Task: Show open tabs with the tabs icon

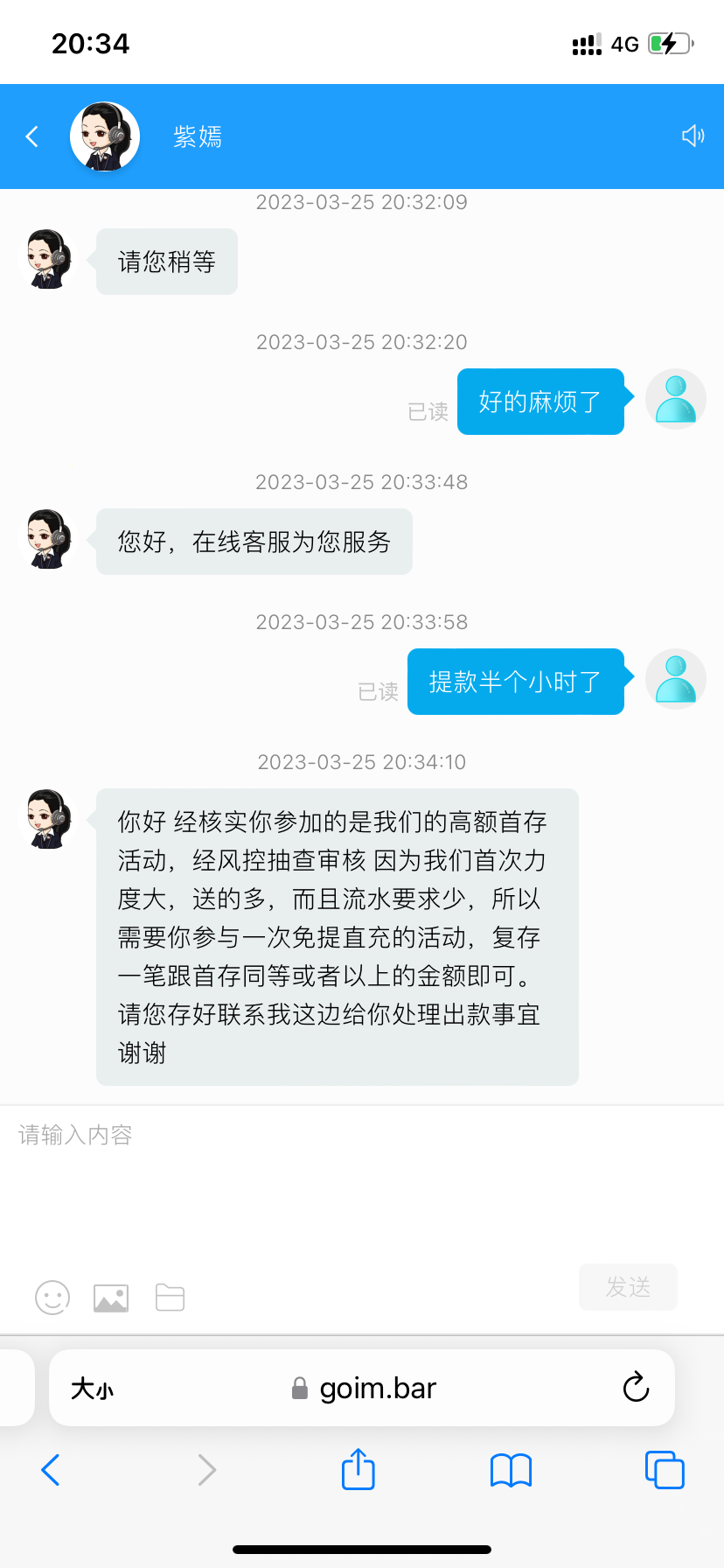Action: coord(664,1470)
